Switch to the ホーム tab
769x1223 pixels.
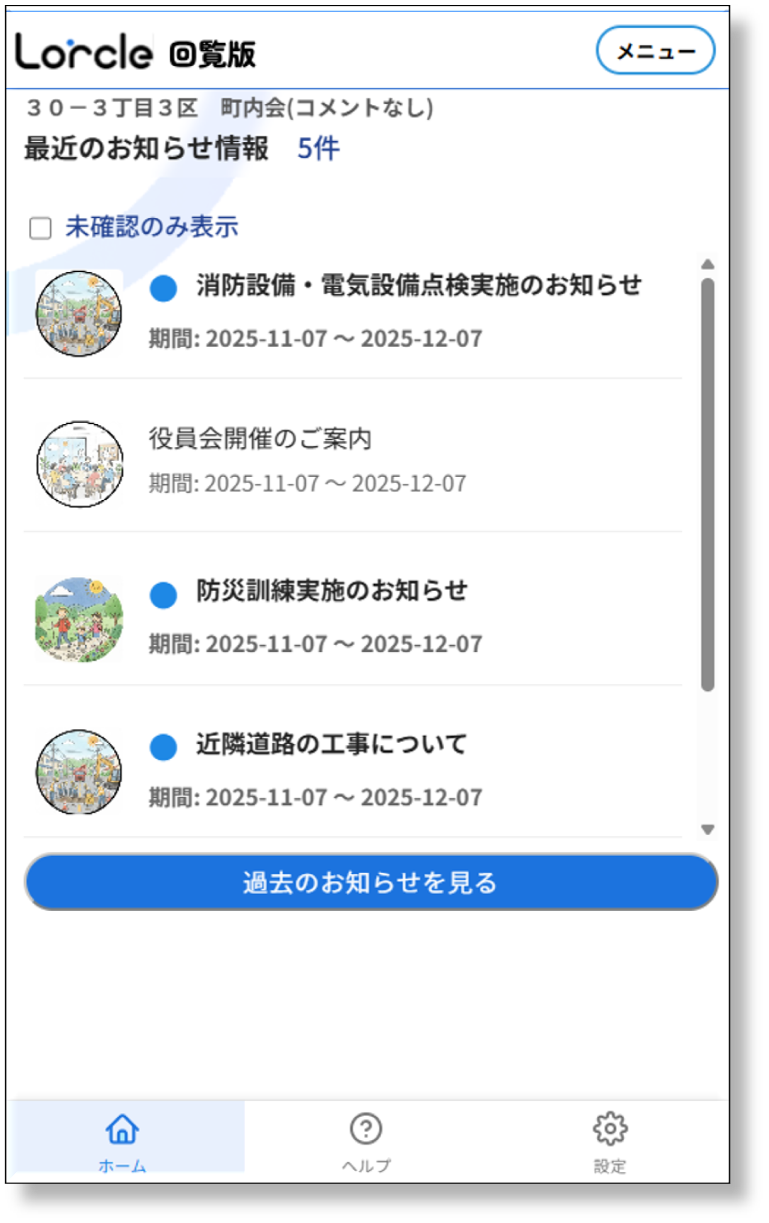coord(123,1140)
